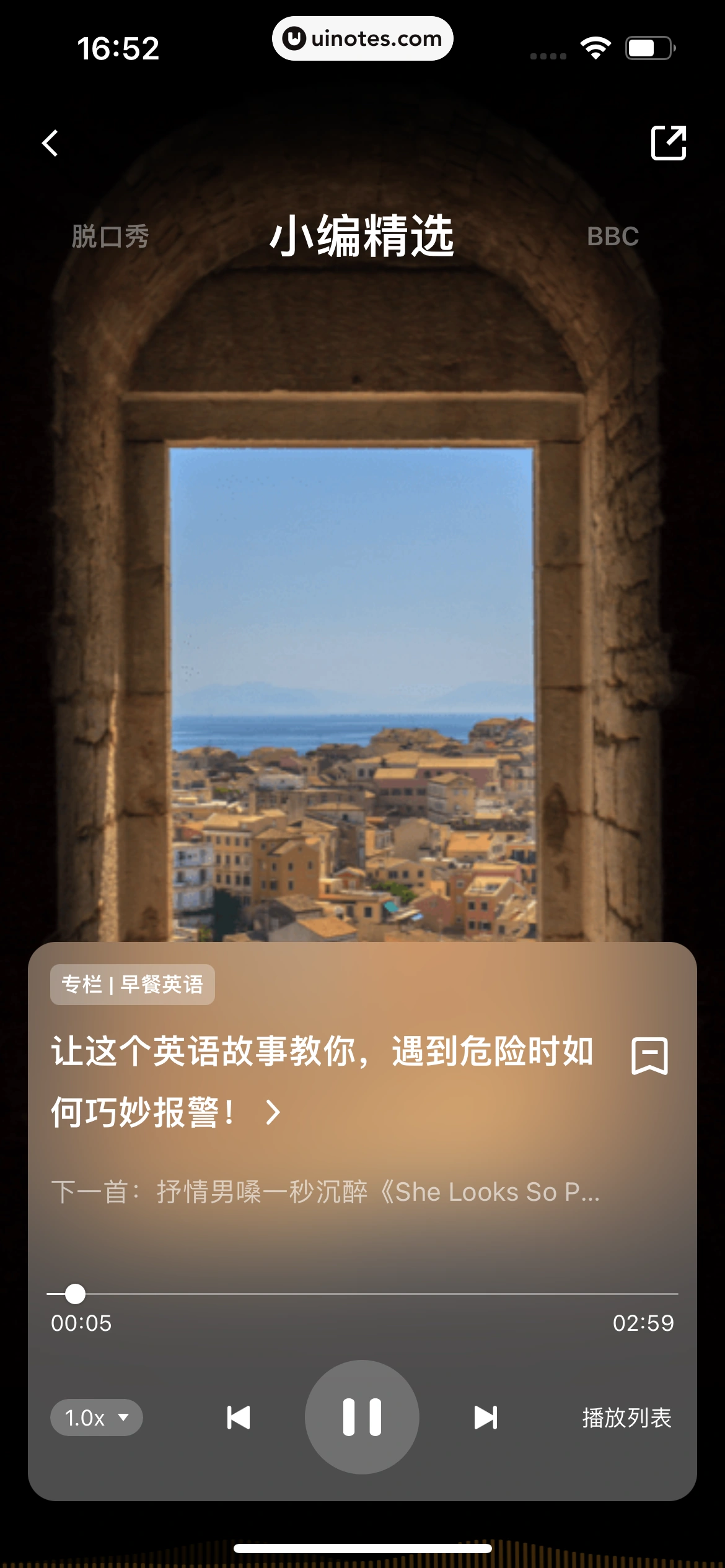725x1568 pixels.
Task: Switch to the BBC tab
Action: coord(612,237)
